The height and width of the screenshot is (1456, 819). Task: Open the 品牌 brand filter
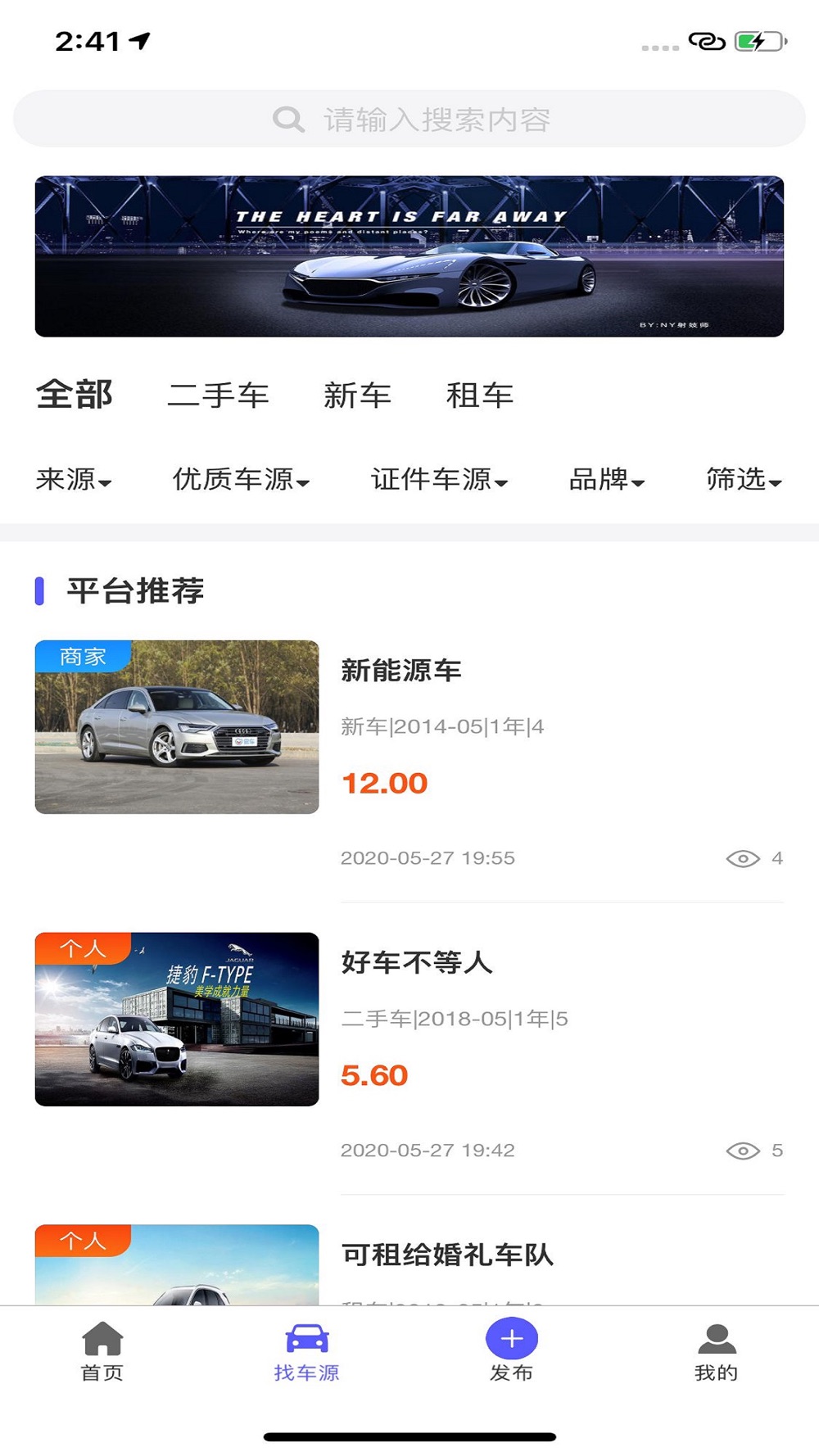[x=607, y=479]
